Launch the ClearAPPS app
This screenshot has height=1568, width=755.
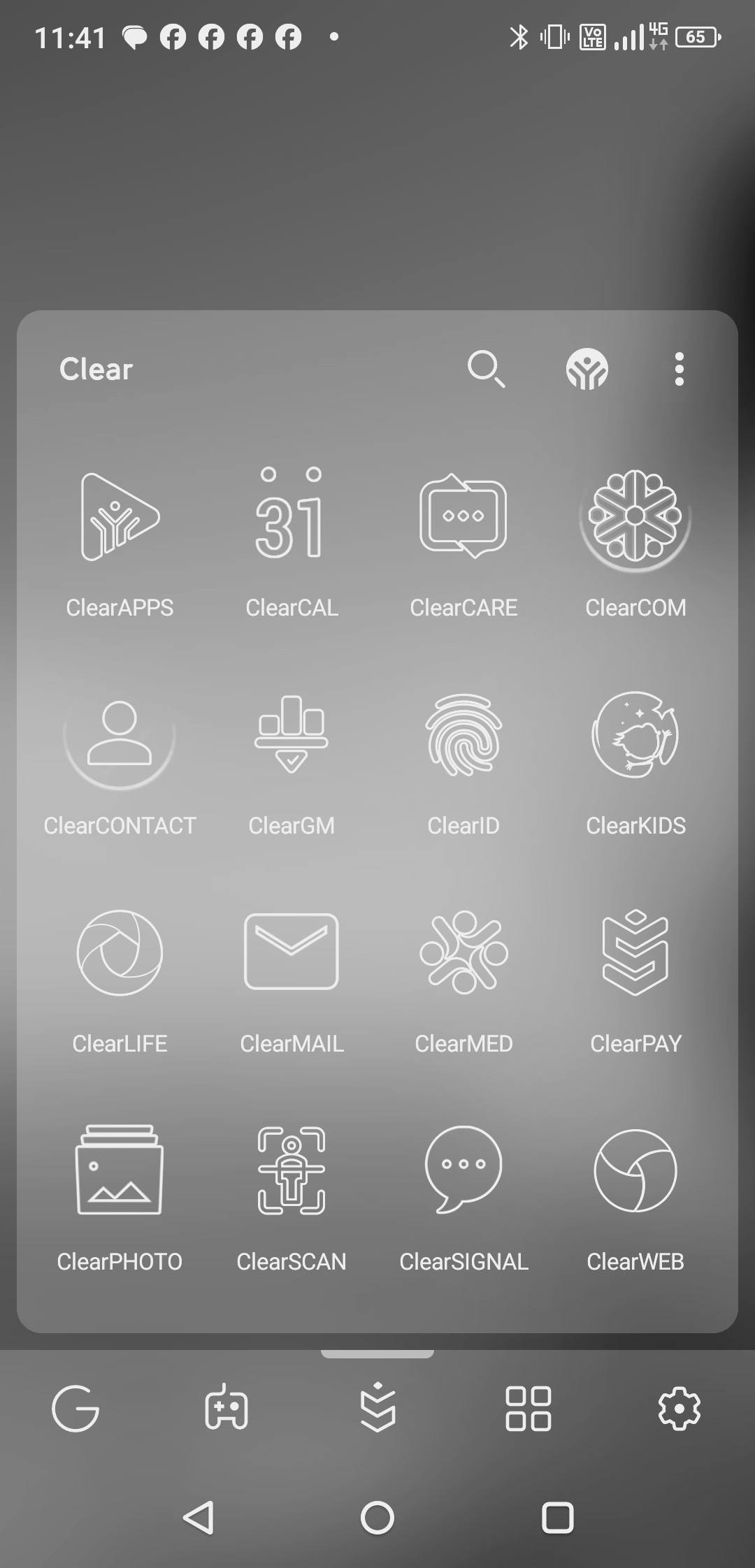120,518
